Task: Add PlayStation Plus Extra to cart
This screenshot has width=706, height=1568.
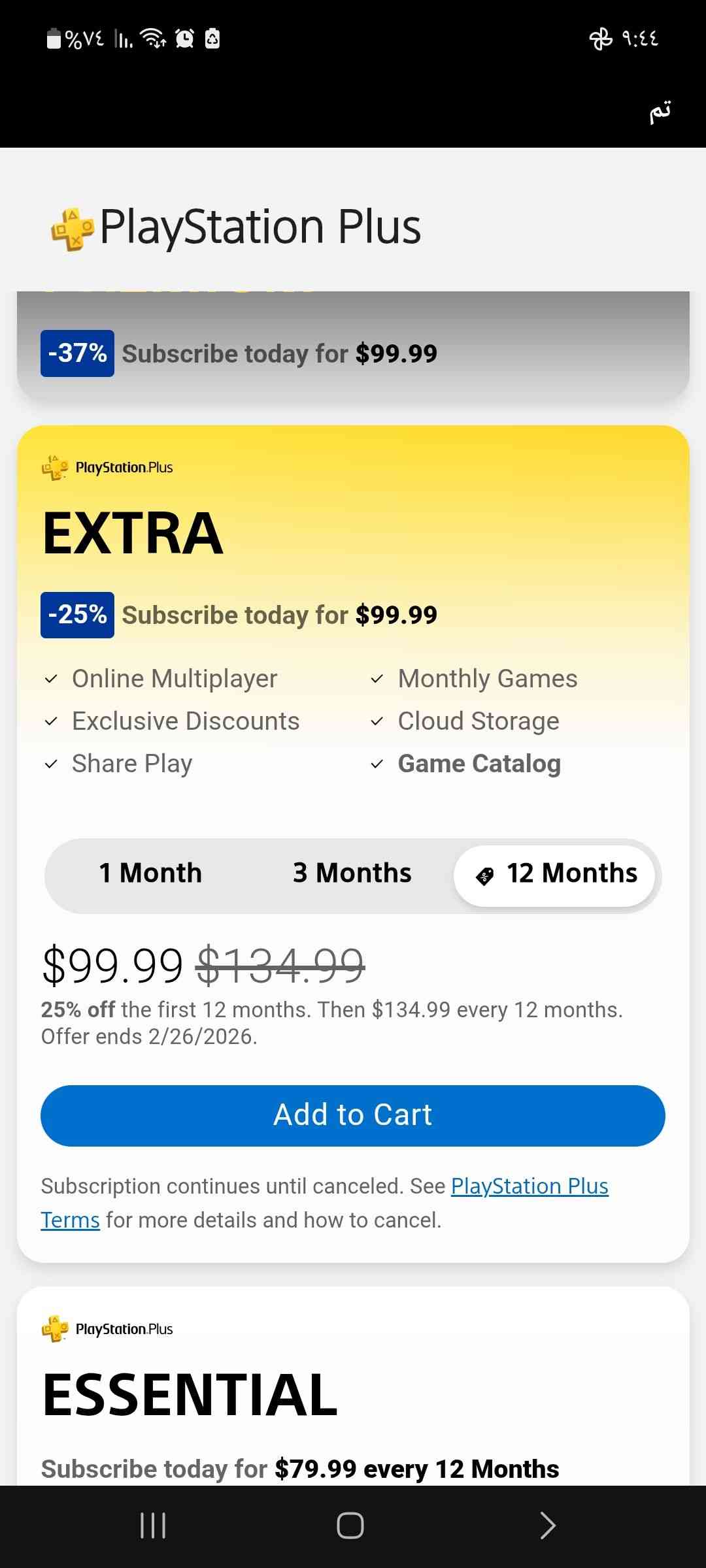Action: [353, 1115]
